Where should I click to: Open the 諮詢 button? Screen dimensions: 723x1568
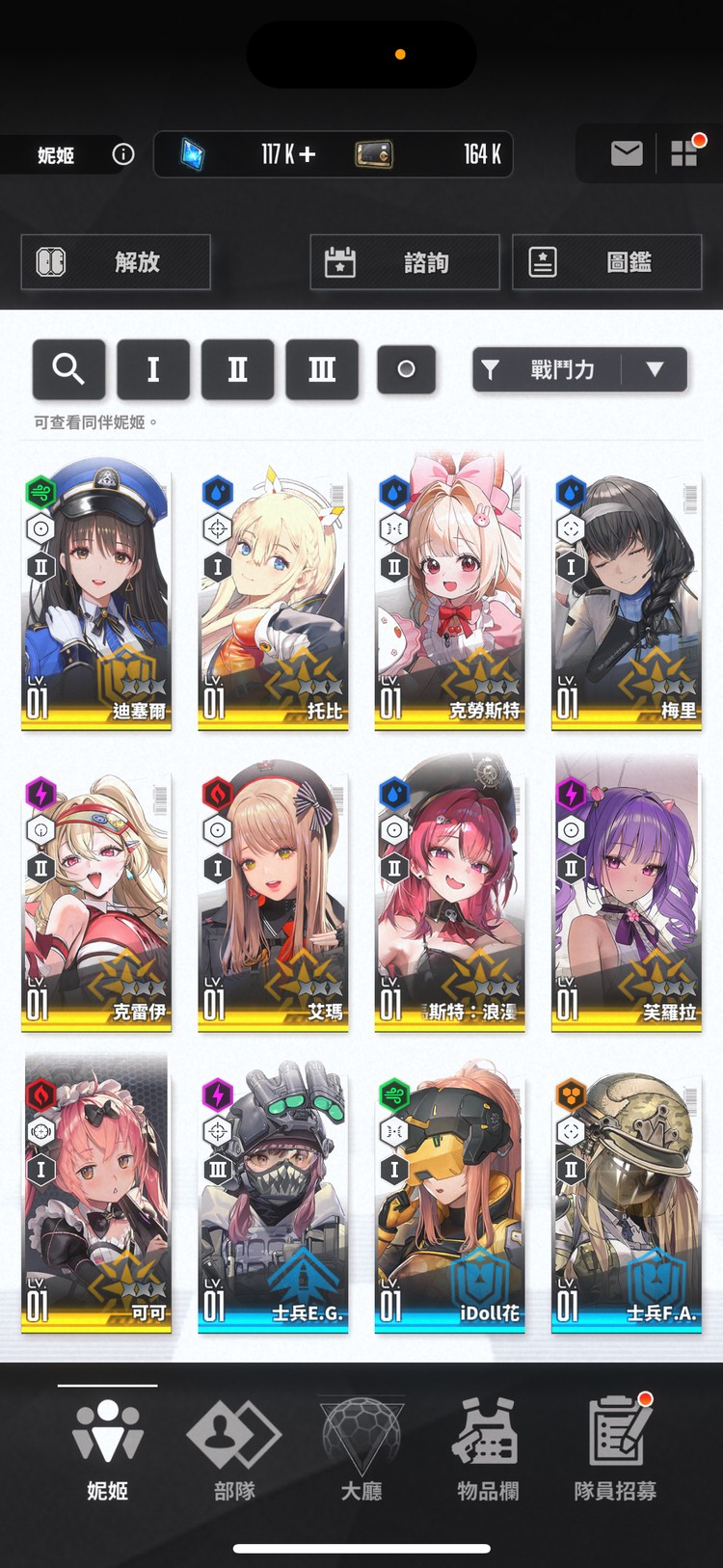[x=405, y=262]
